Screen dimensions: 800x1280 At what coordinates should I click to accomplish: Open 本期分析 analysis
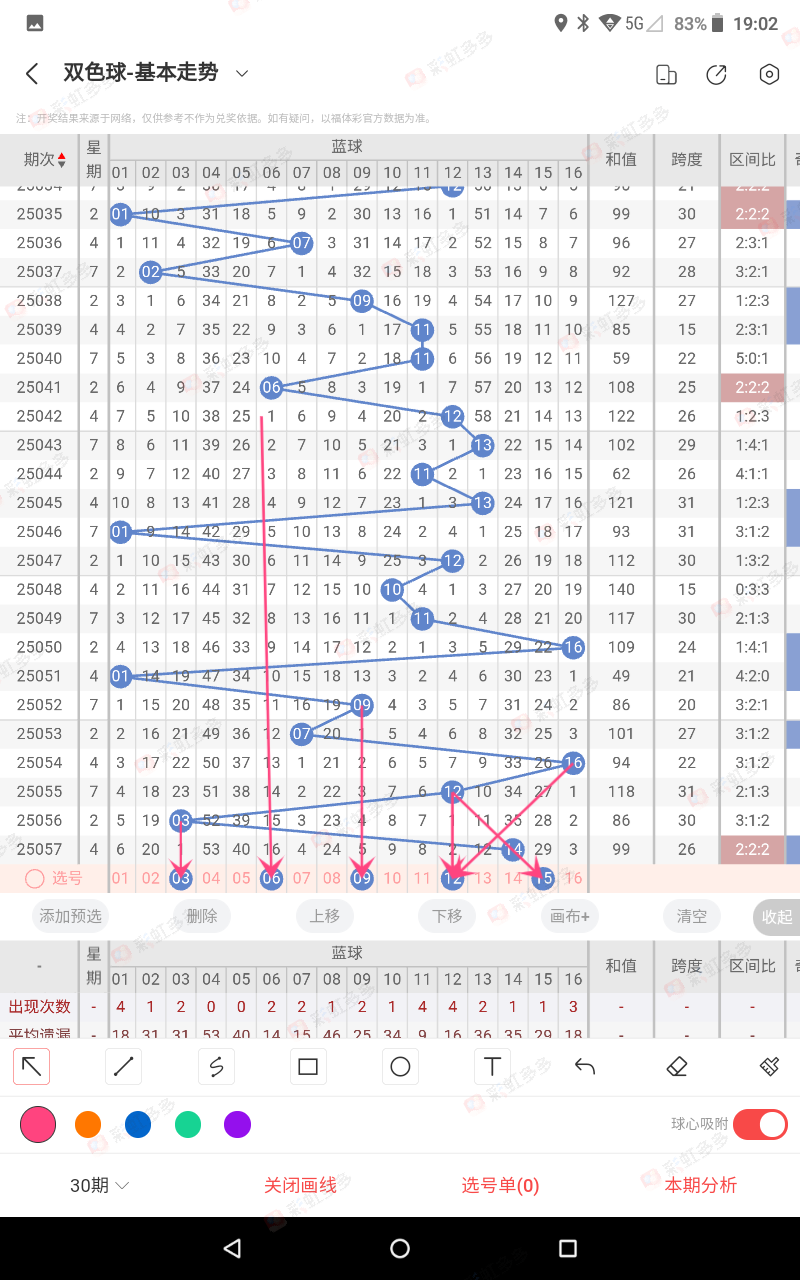[x=700, y=1185]
